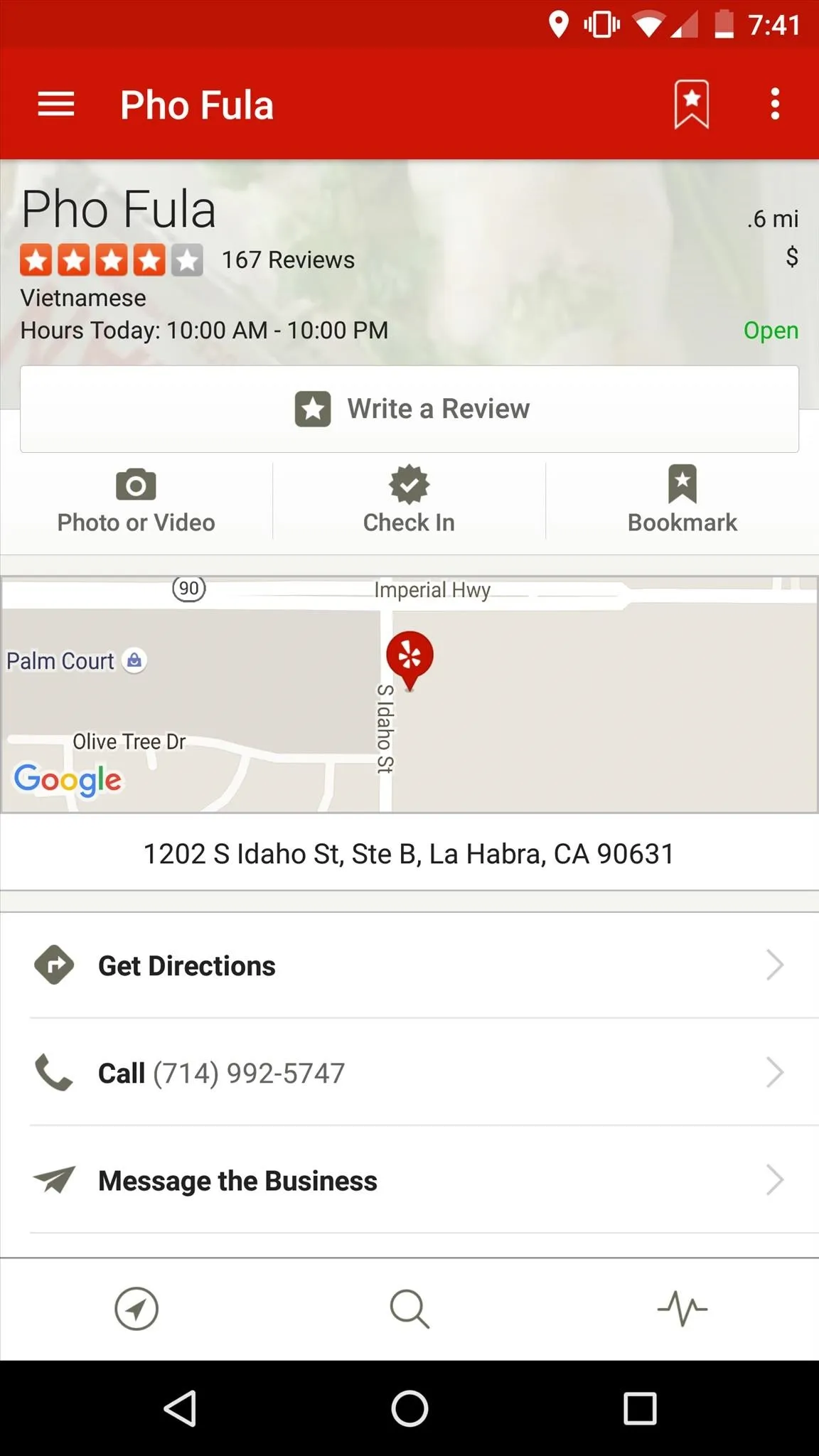The width and height of the screenshot is (819, 1456).
Task: Tap the address 1202 S Idaho St
Action: (x=409, y=853)
